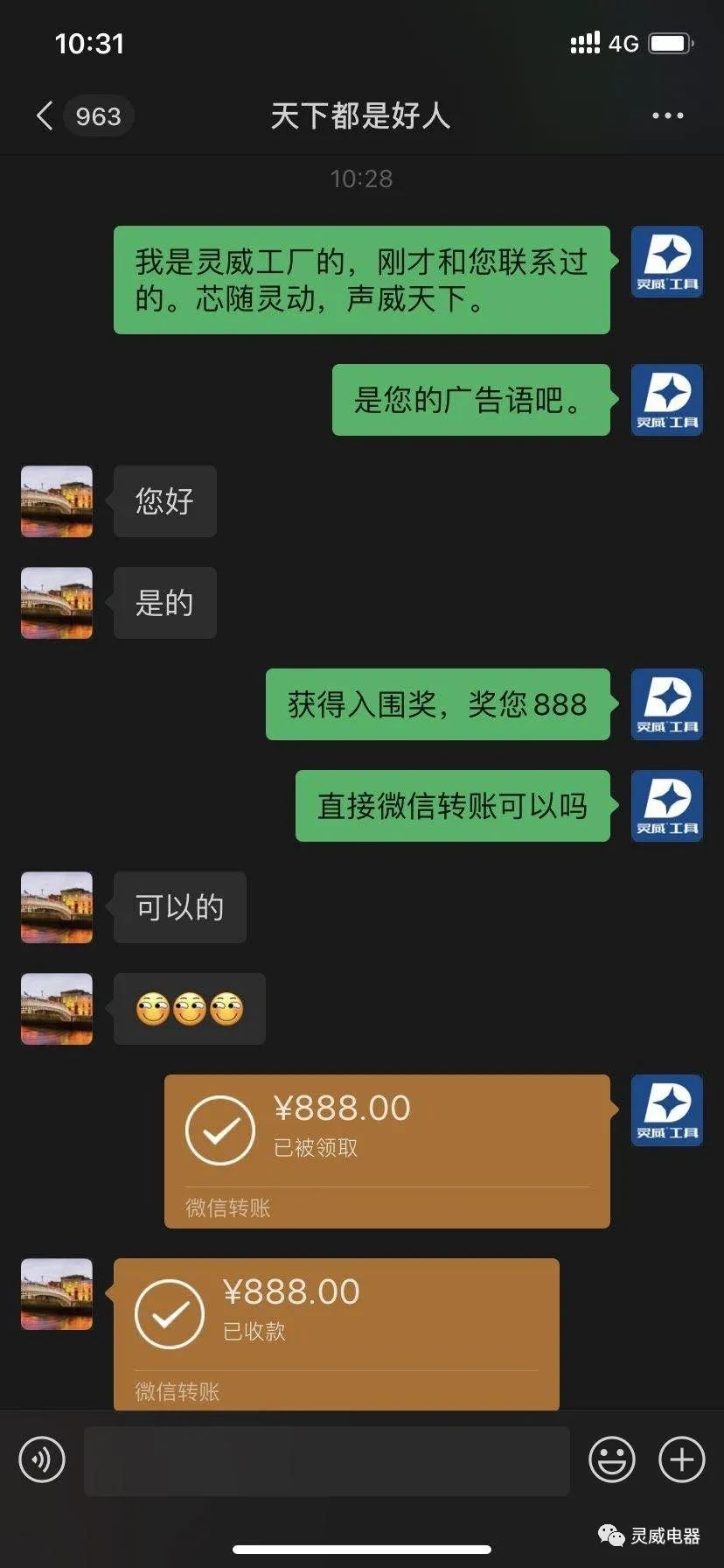Open the plus attachments menu
Image resolution: width=724 pixels, height=1568 pixels.
(x=681, y=1459)
